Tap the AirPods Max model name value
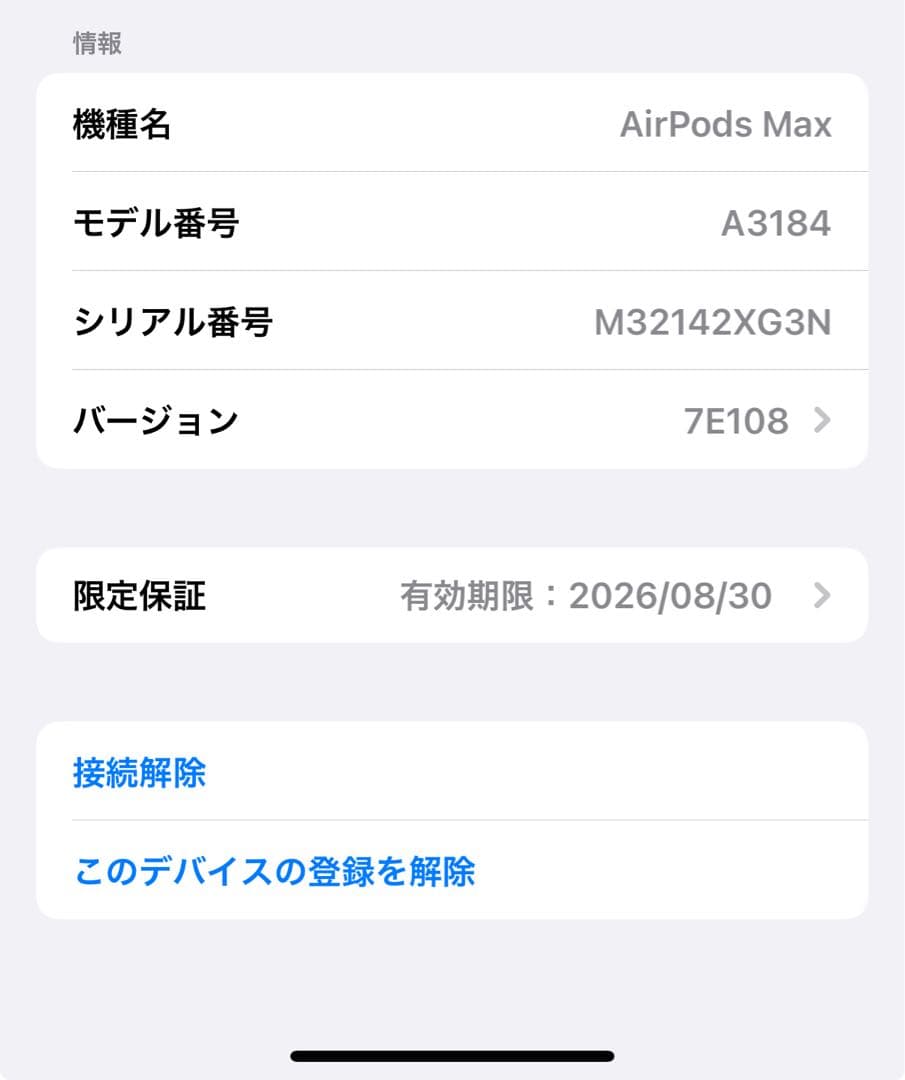 726,123
